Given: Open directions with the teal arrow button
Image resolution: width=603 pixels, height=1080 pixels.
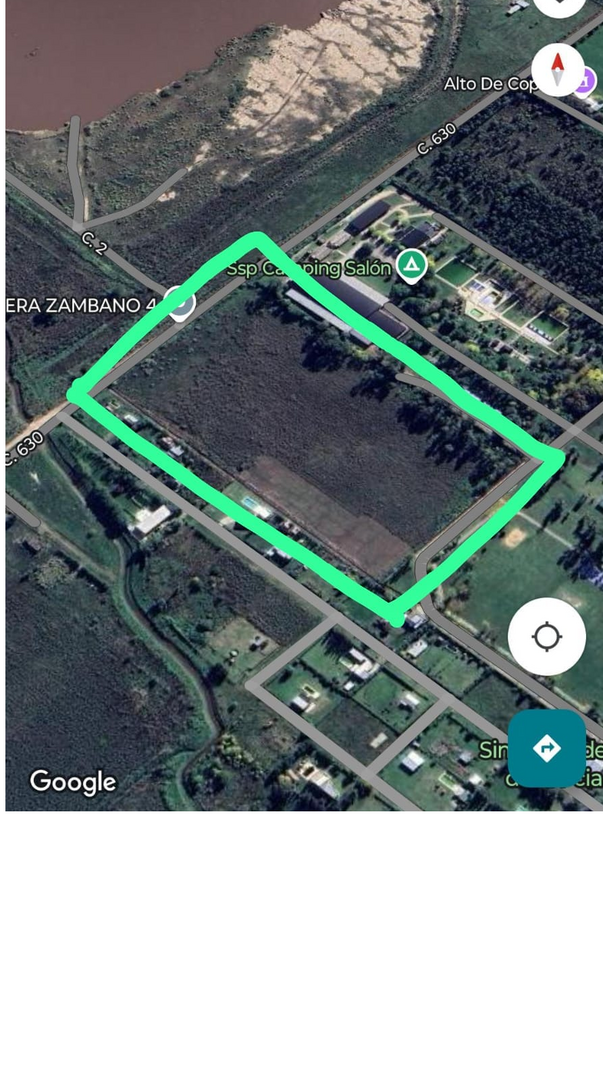Looking at the screenshot, I should point(546,748).
